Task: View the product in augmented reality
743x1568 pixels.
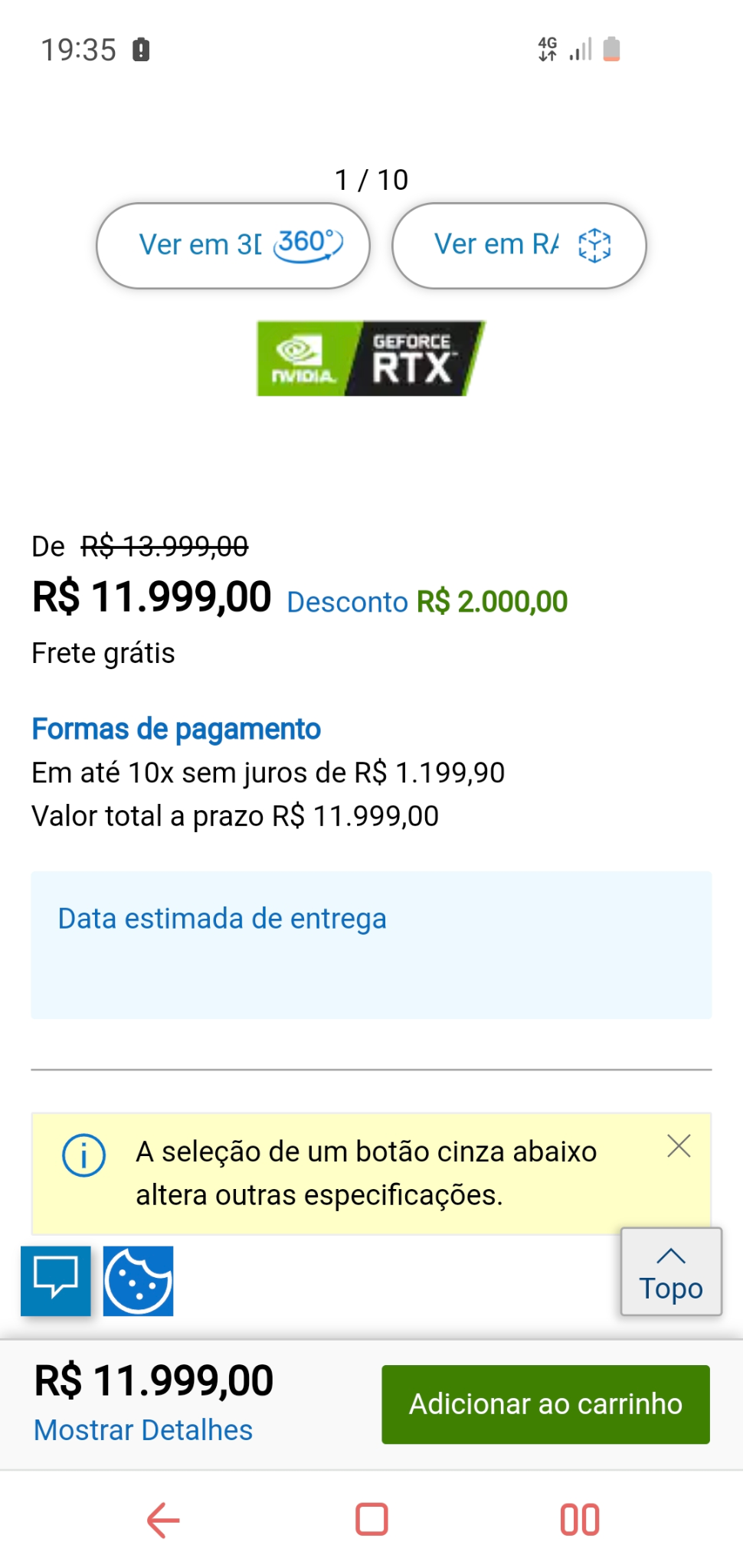Action: click(519, 246)
